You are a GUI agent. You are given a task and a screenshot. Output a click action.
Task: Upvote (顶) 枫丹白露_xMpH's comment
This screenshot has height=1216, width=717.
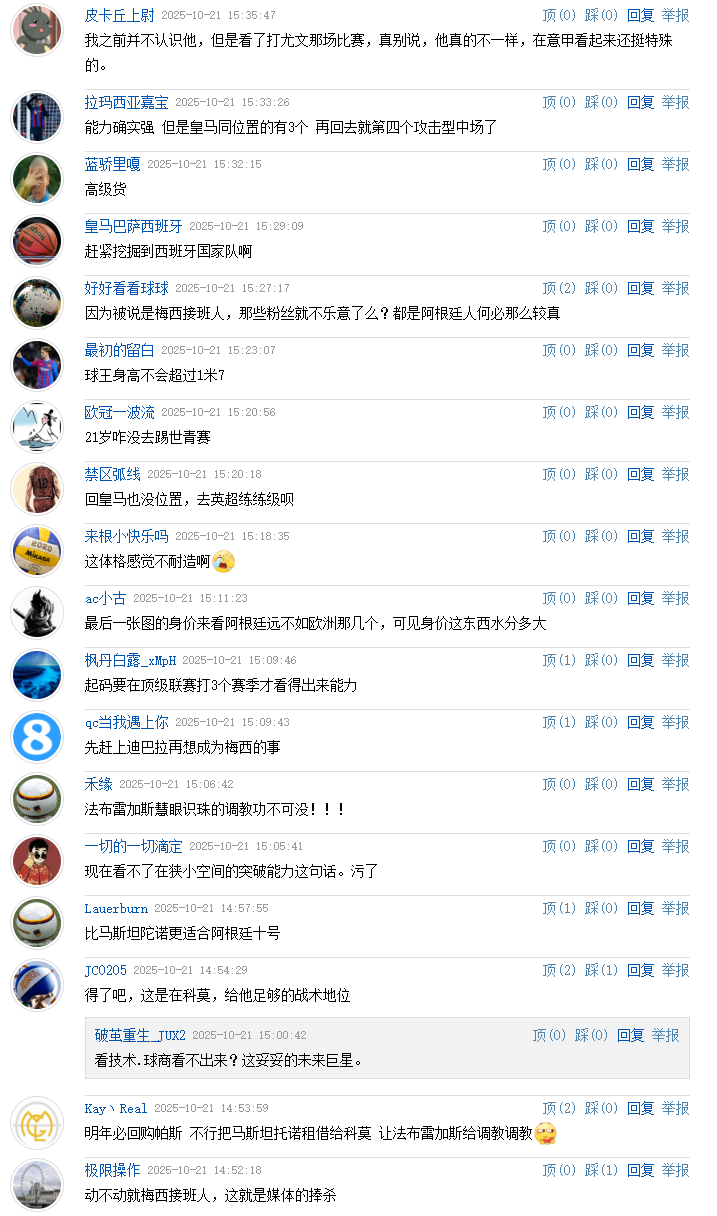coord(559,660)
